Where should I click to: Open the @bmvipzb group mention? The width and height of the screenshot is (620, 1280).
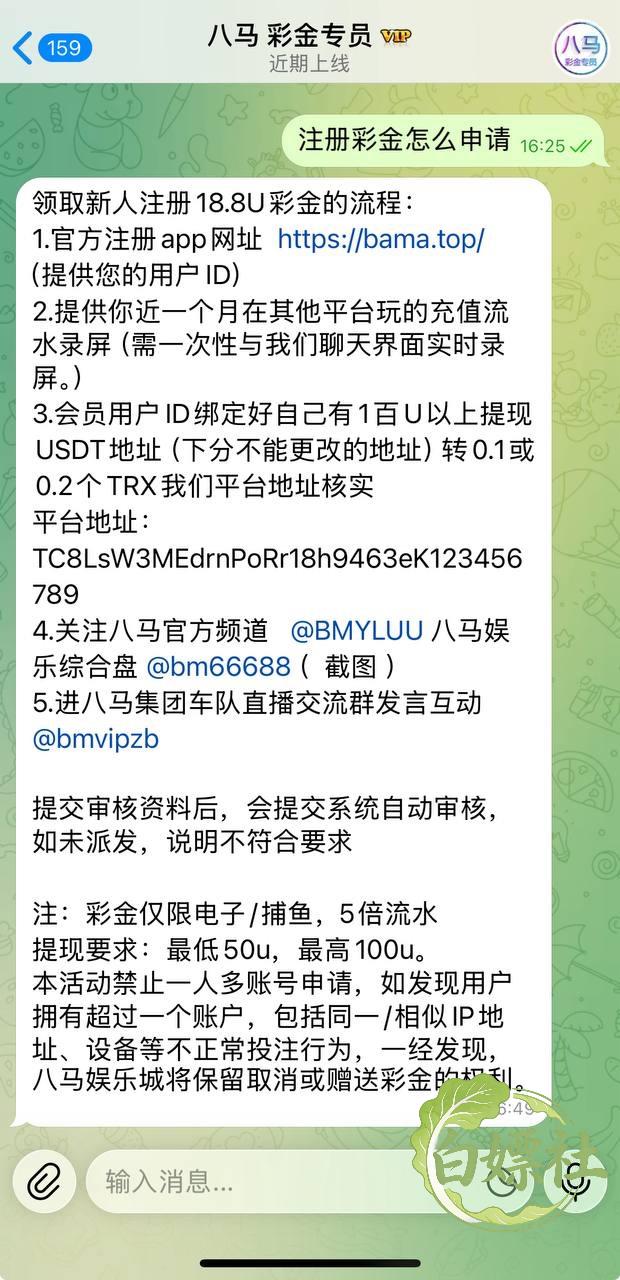[96, 739]
